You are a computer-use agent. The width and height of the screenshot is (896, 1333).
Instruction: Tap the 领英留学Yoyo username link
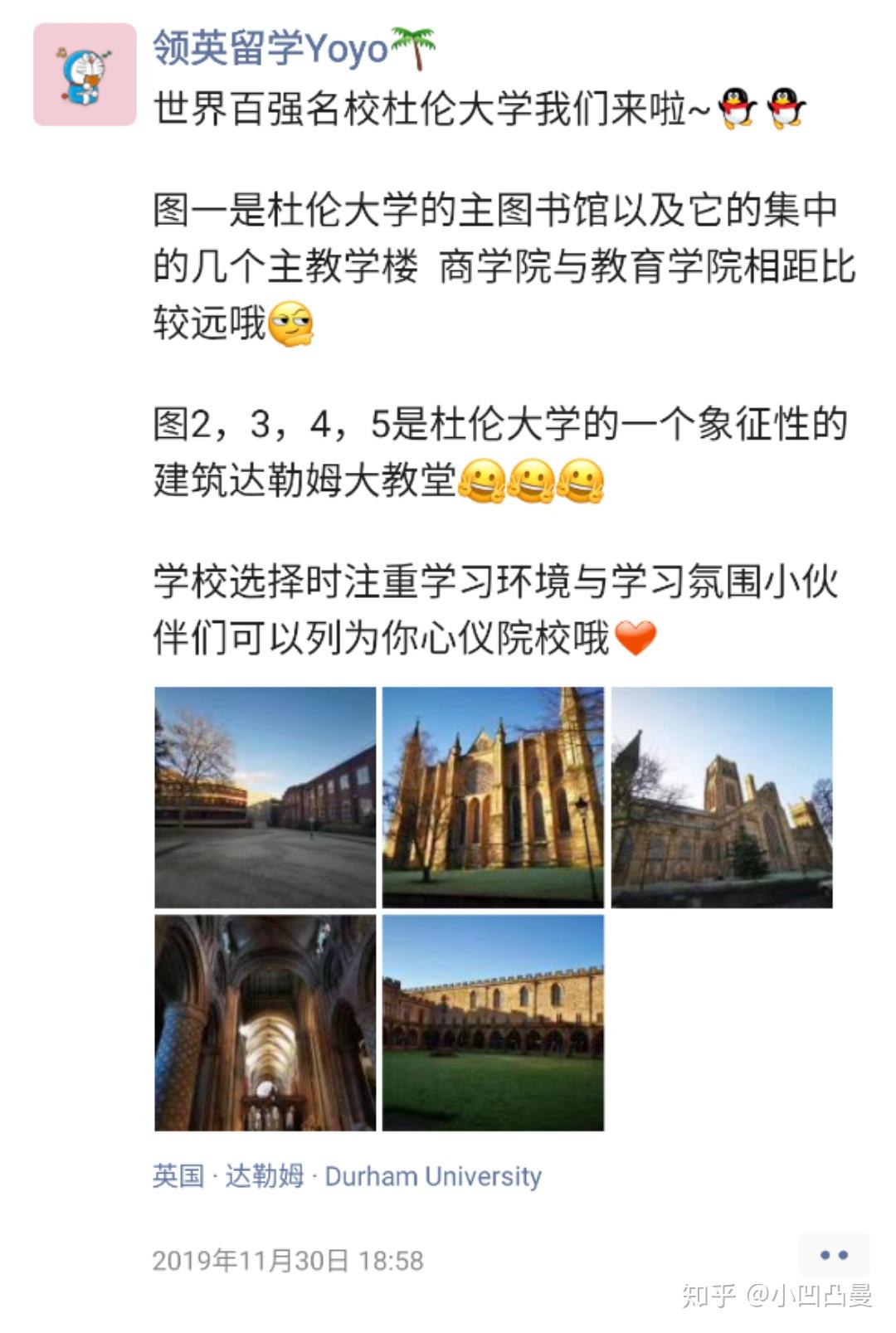click(x=270, y=48)
